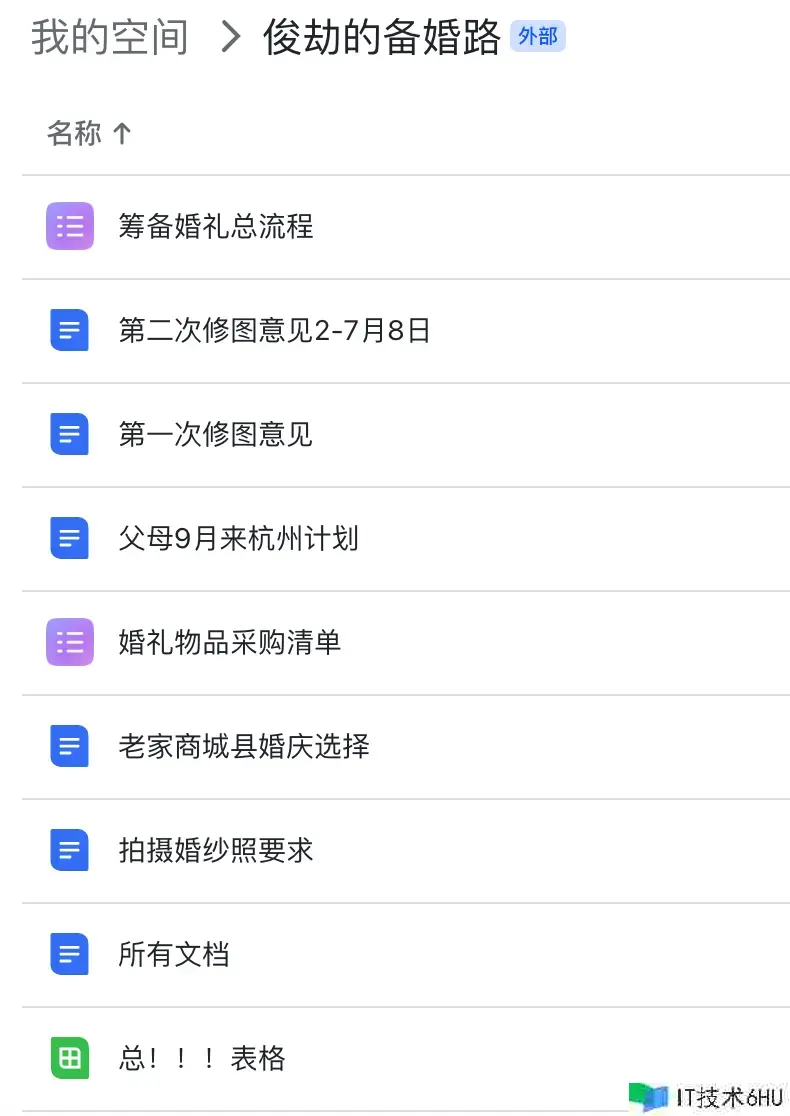Open 第一次修图意见 document

[x=215, y=435]
